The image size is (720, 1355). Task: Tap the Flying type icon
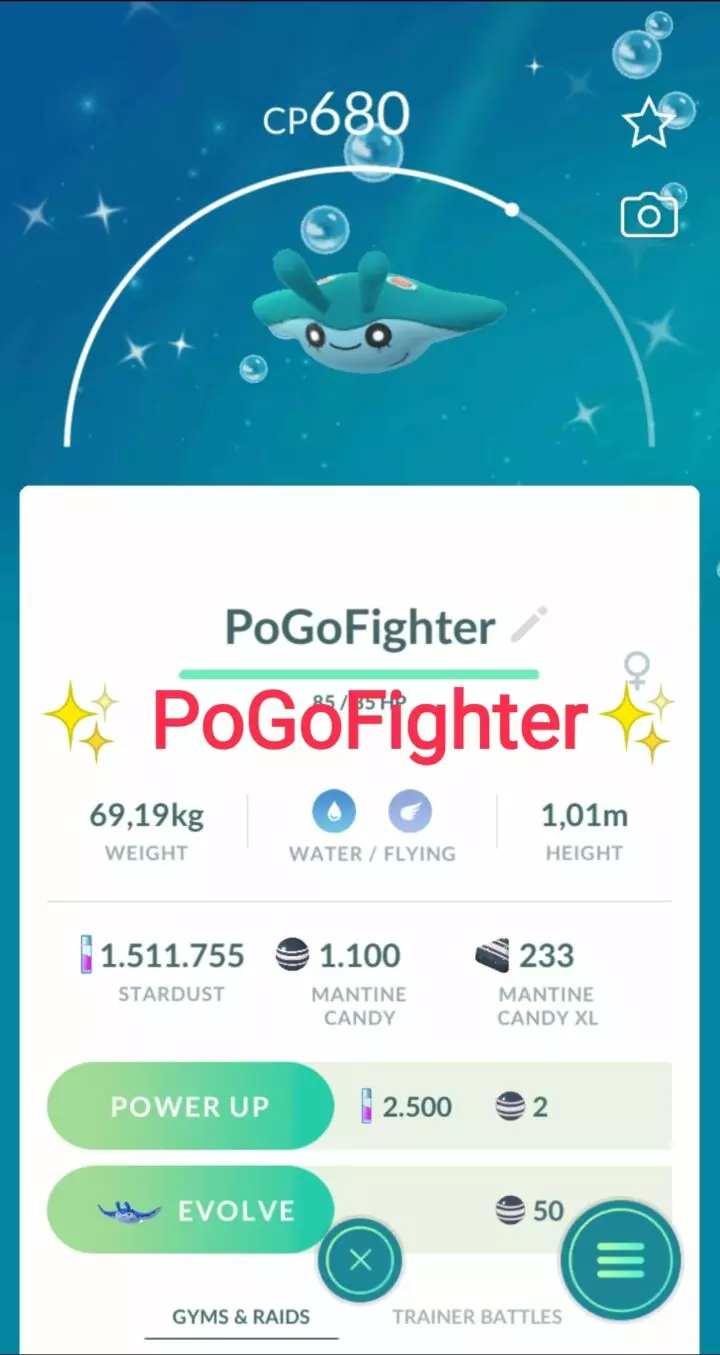(410, 811)
